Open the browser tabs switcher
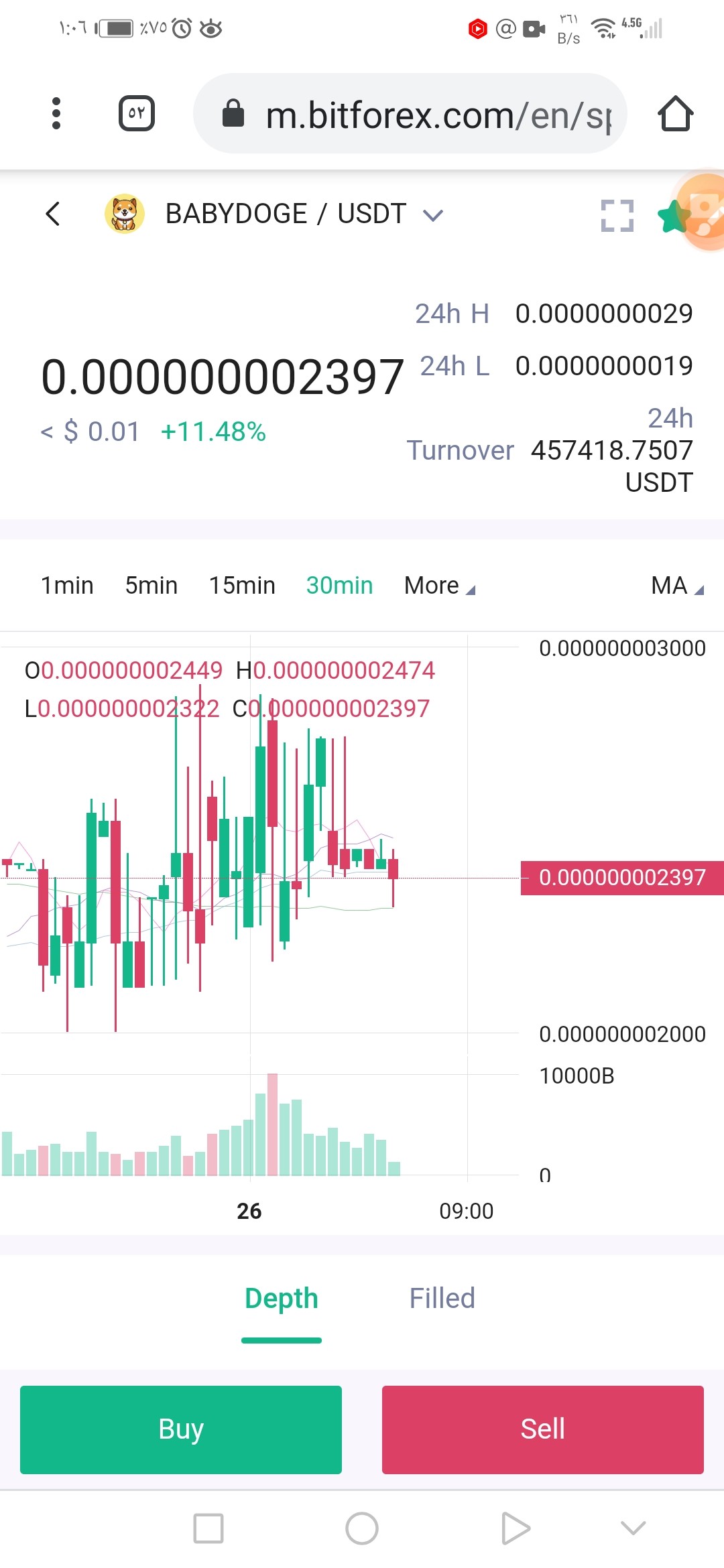The image size is (724, 1568). (x=137, y=113)
